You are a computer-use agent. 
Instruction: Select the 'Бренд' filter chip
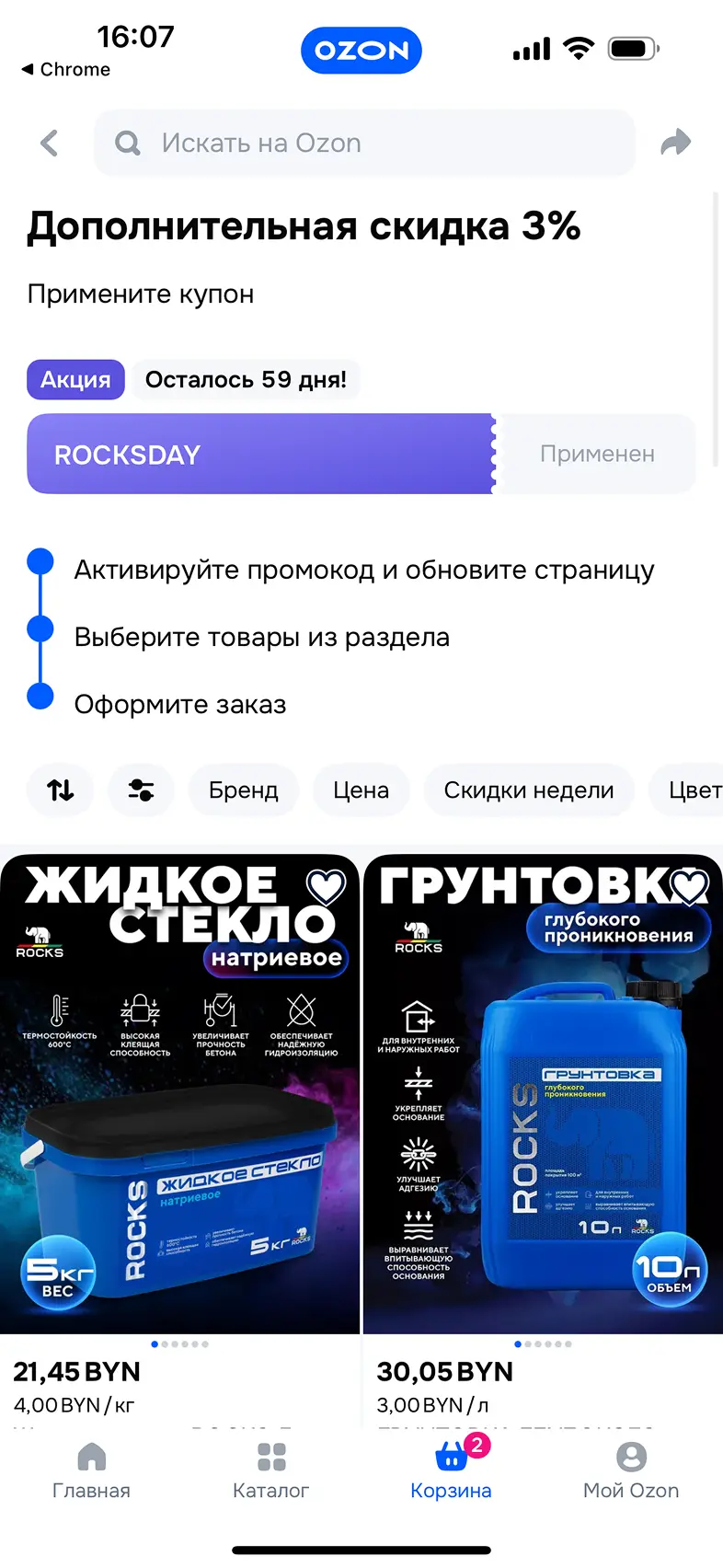(x=244, y=790)
